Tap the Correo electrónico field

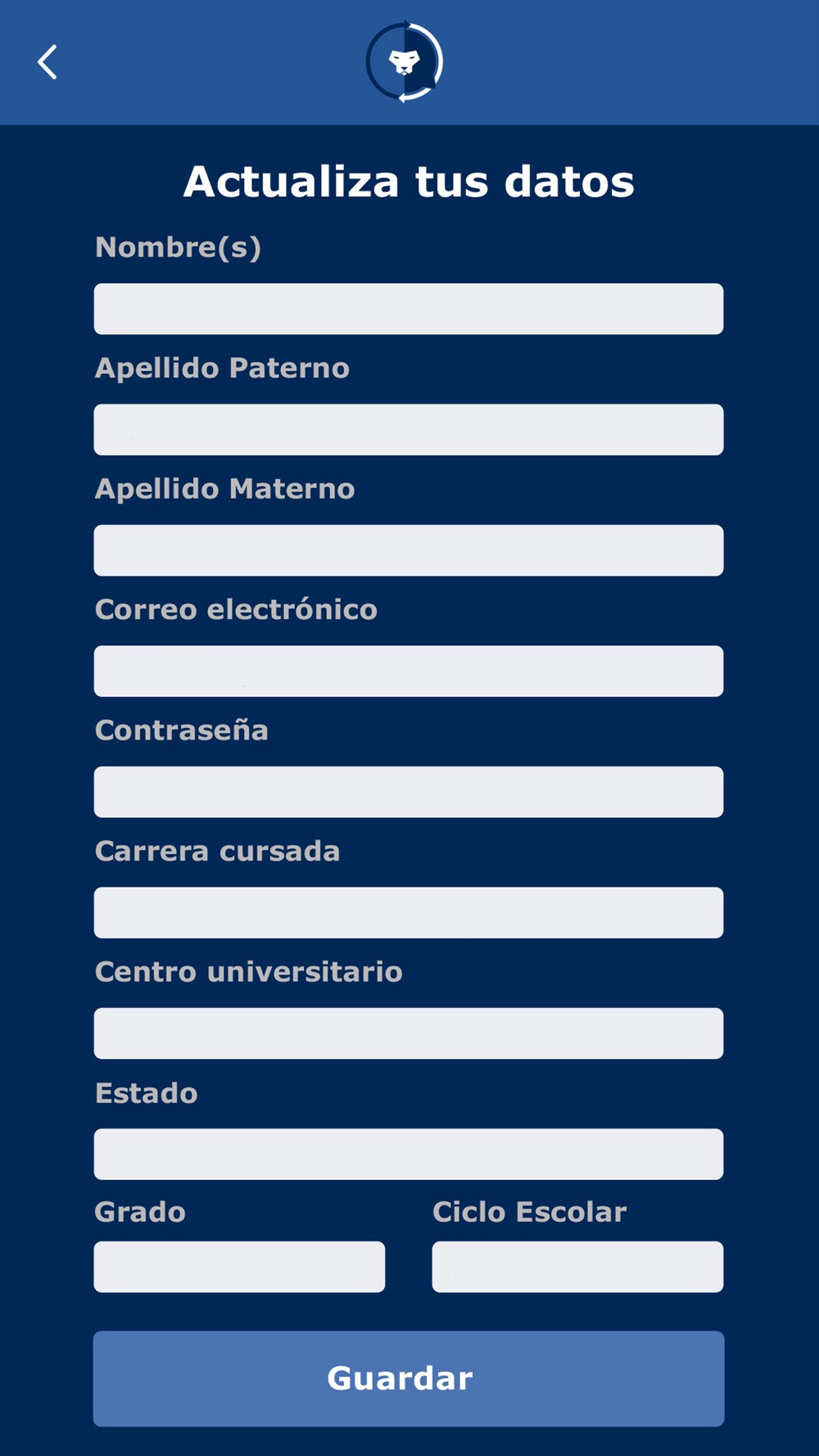408,671
